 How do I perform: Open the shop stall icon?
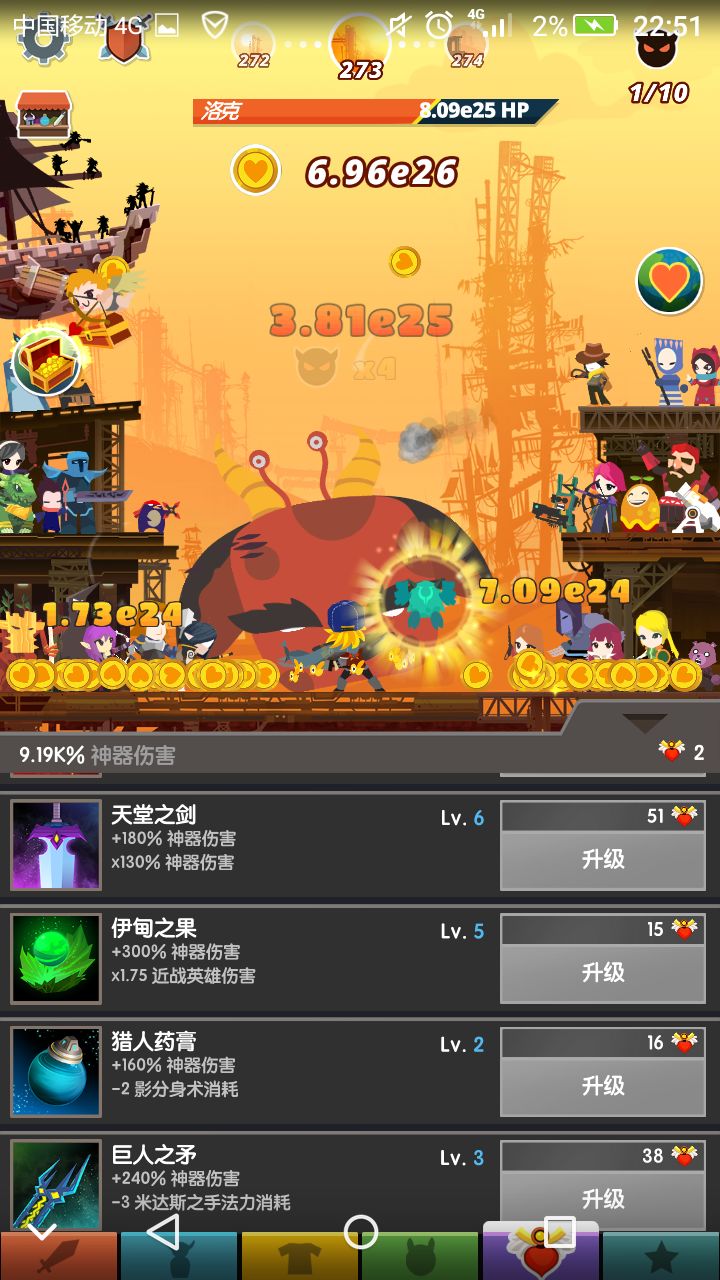45,114
